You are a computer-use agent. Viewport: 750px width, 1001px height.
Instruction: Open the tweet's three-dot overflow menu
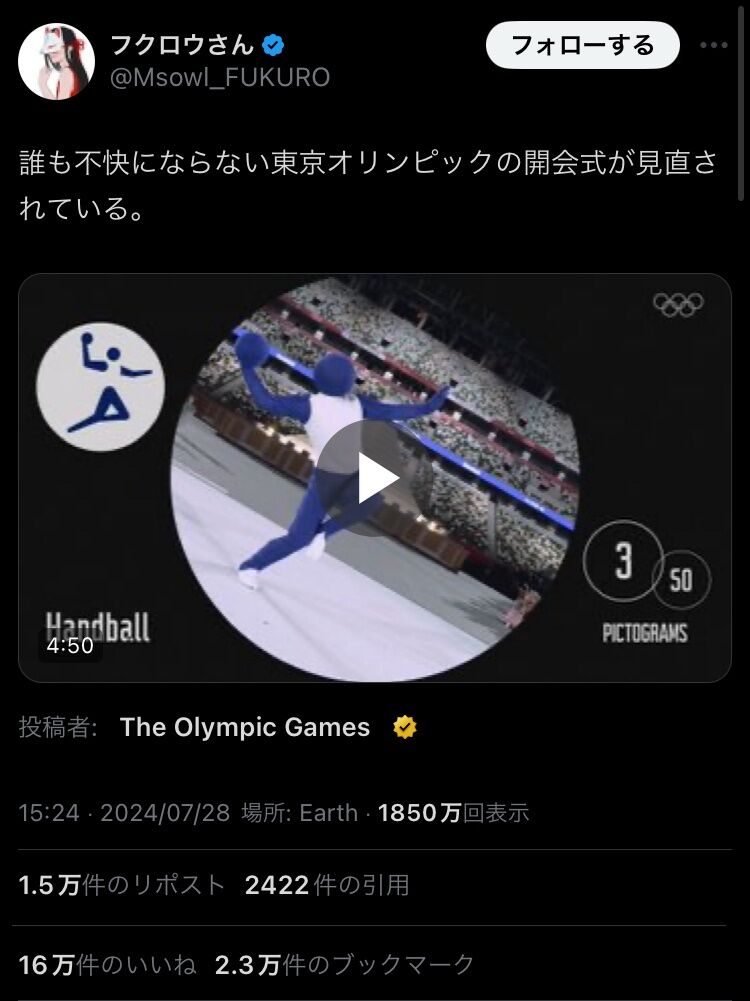(x=714, y=45)
